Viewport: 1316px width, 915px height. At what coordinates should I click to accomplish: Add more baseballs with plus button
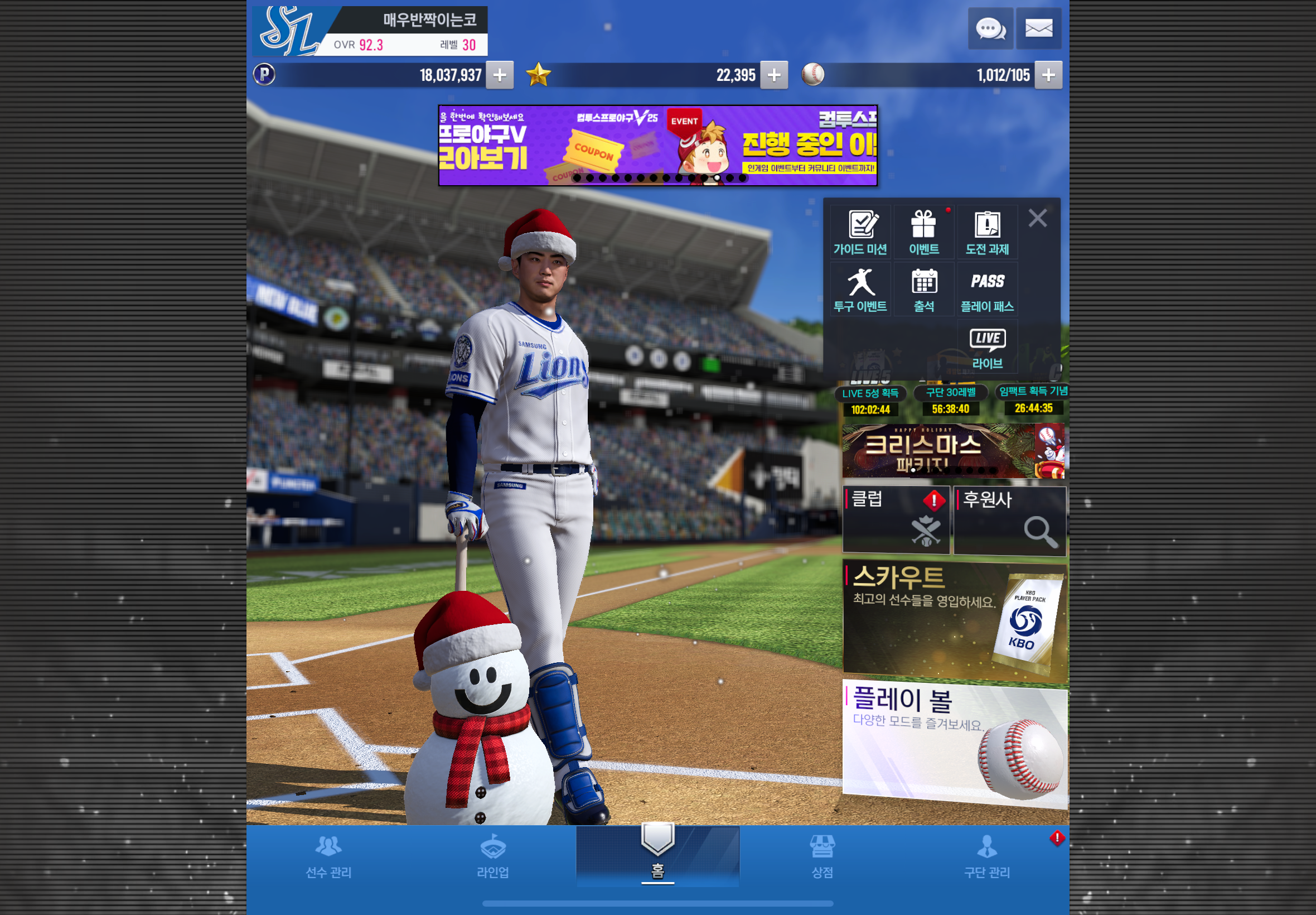point(1048,75)
